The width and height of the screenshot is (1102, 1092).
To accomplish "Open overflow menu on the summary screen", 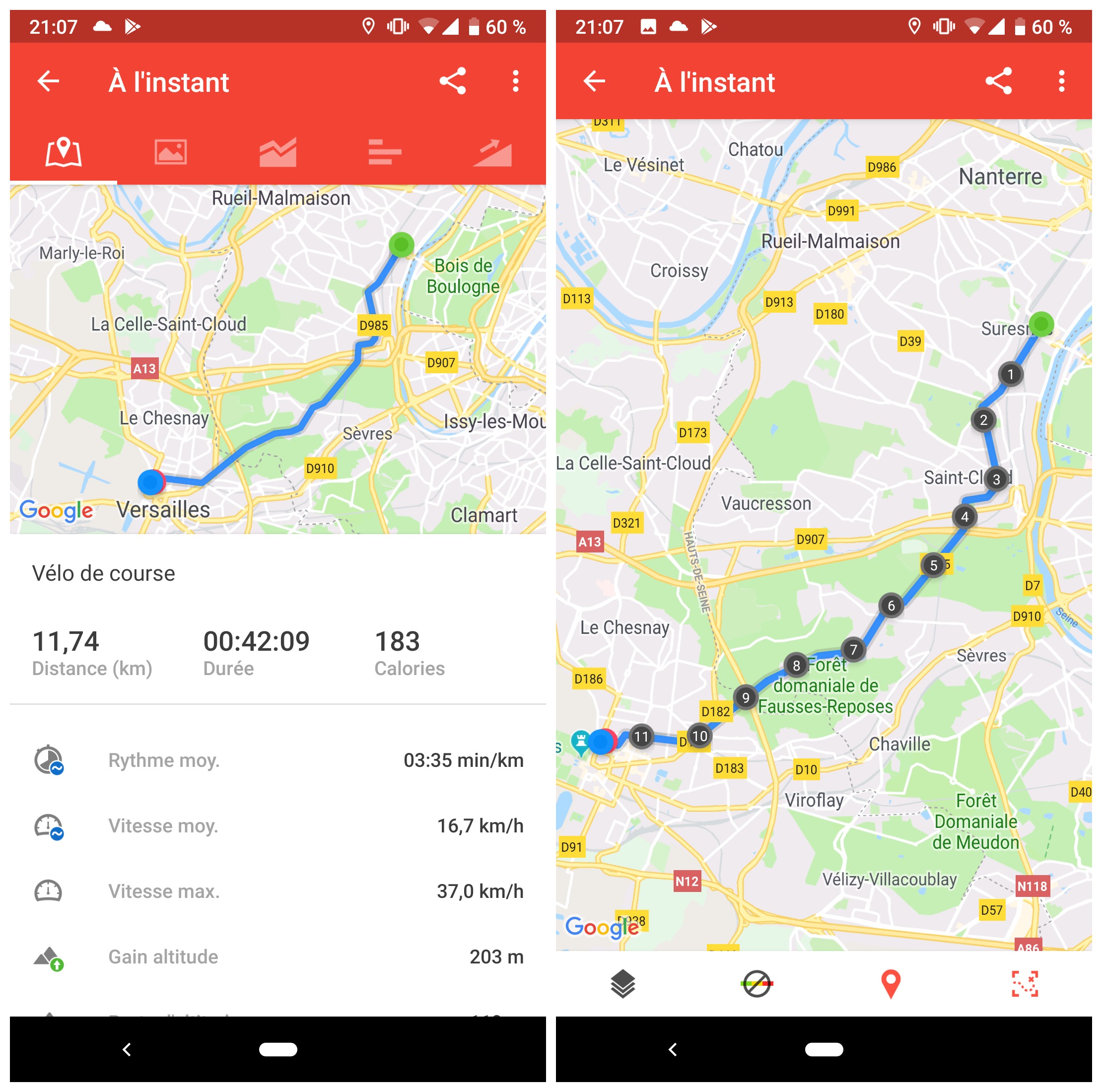I will pyautogui.click(x=516, y=81).
